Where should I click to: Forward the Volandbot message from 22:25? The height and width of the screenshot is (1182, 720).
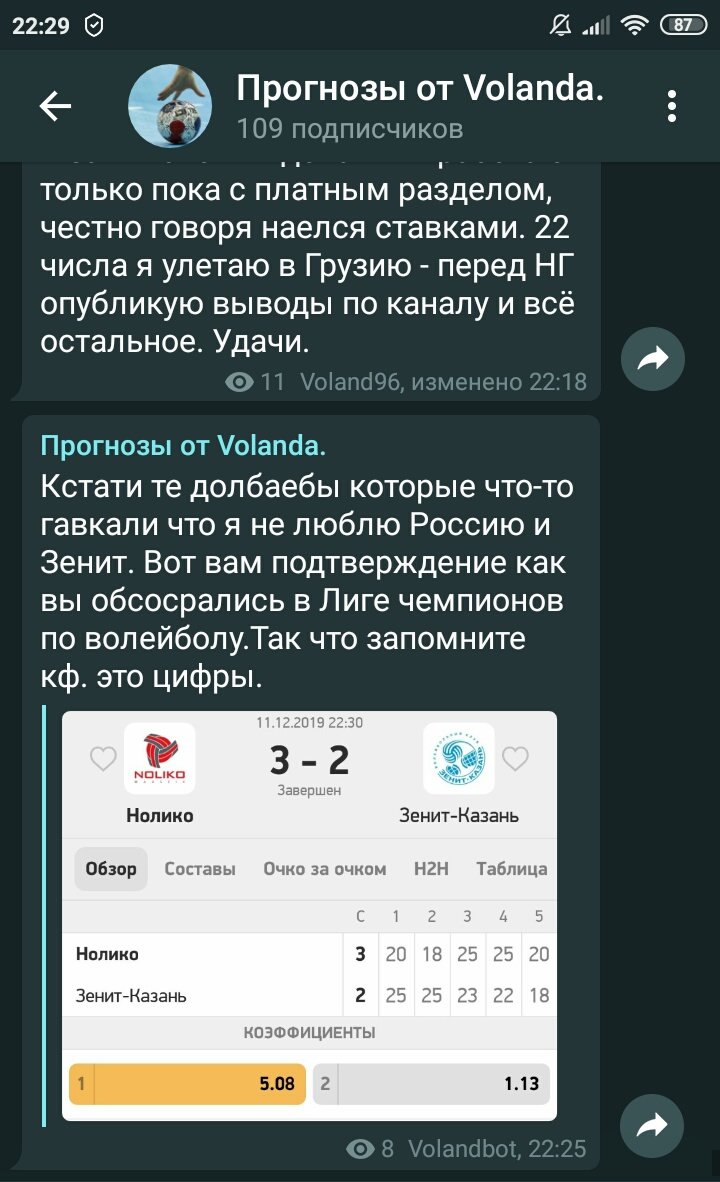[652, 1127]
